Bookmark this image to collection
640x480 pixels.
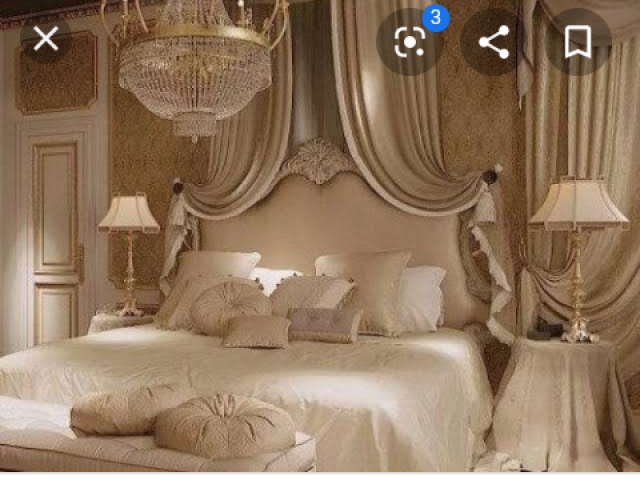pos(577,41)
